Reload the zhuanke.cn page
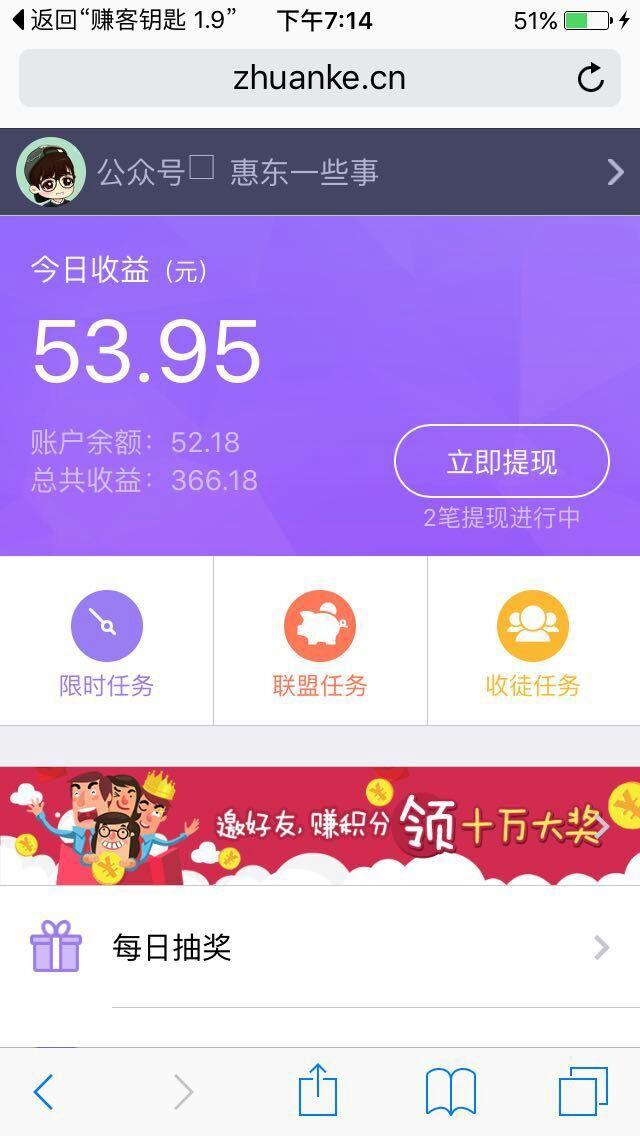640x1136 pixels. [x=591, y=78]
